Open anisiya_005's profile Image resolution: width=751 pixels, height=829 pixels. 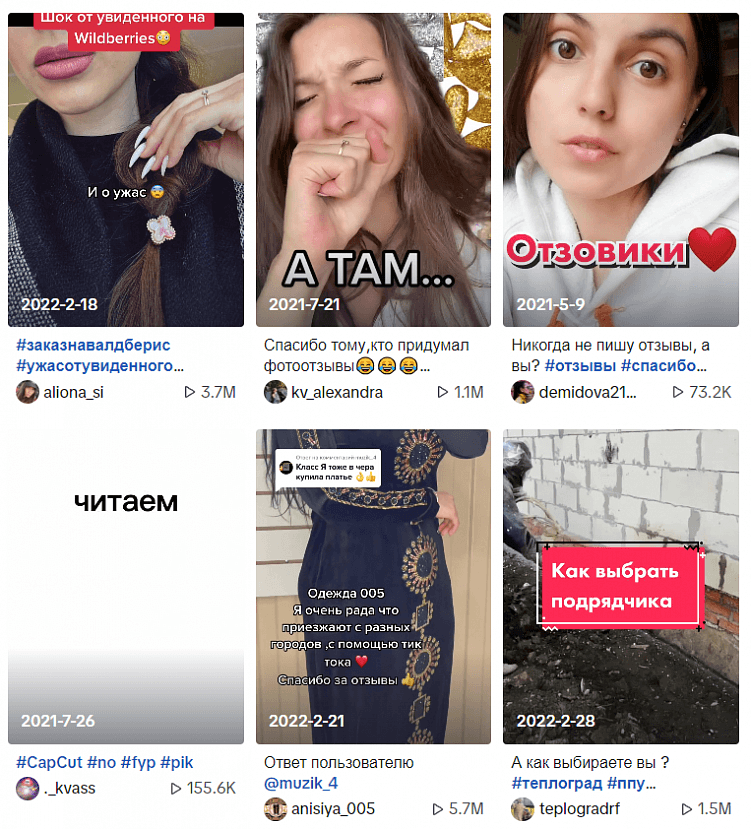(333, 809)
